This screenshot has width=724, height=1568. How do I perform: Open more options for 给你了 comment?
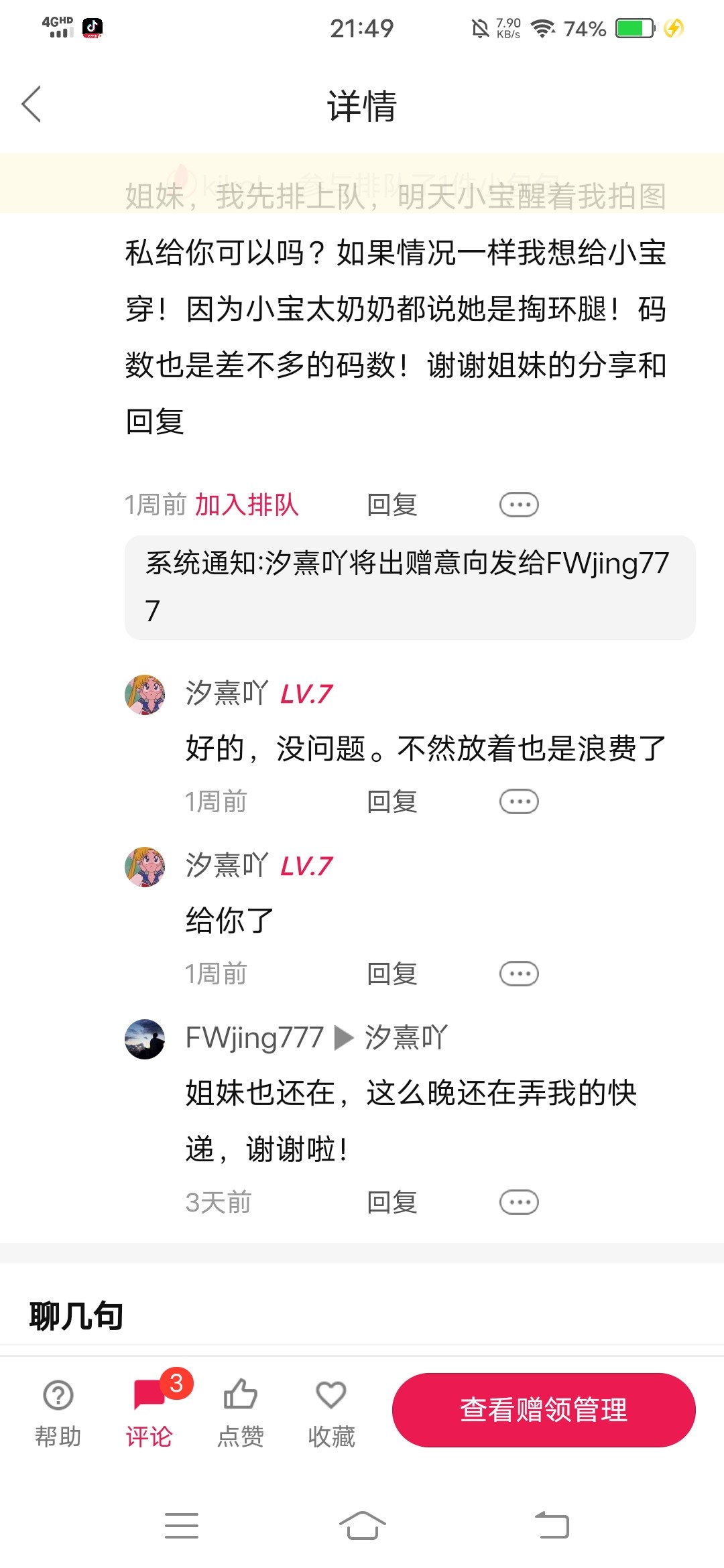tap(519, 974)
